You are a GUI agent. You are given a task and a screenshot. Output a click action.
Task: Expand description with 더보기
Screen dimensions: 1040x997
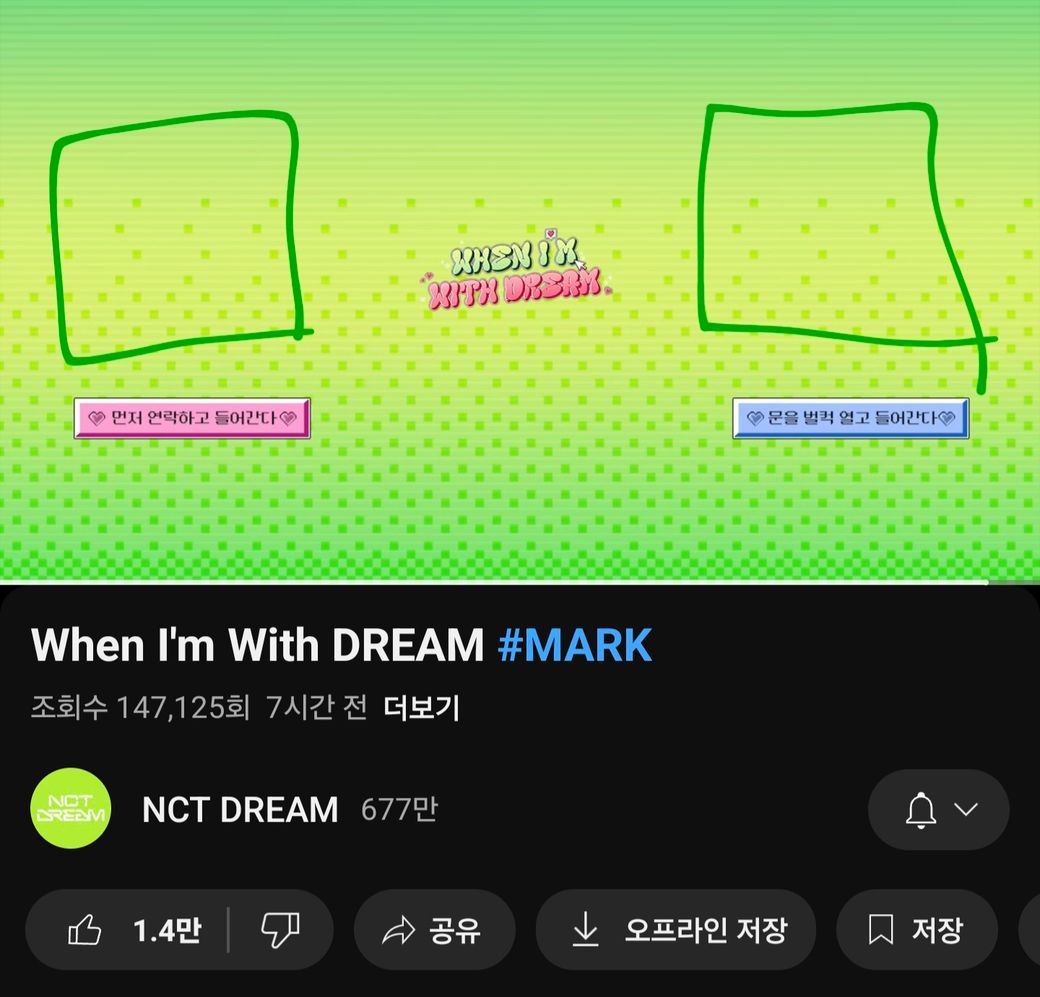(421, 708)
